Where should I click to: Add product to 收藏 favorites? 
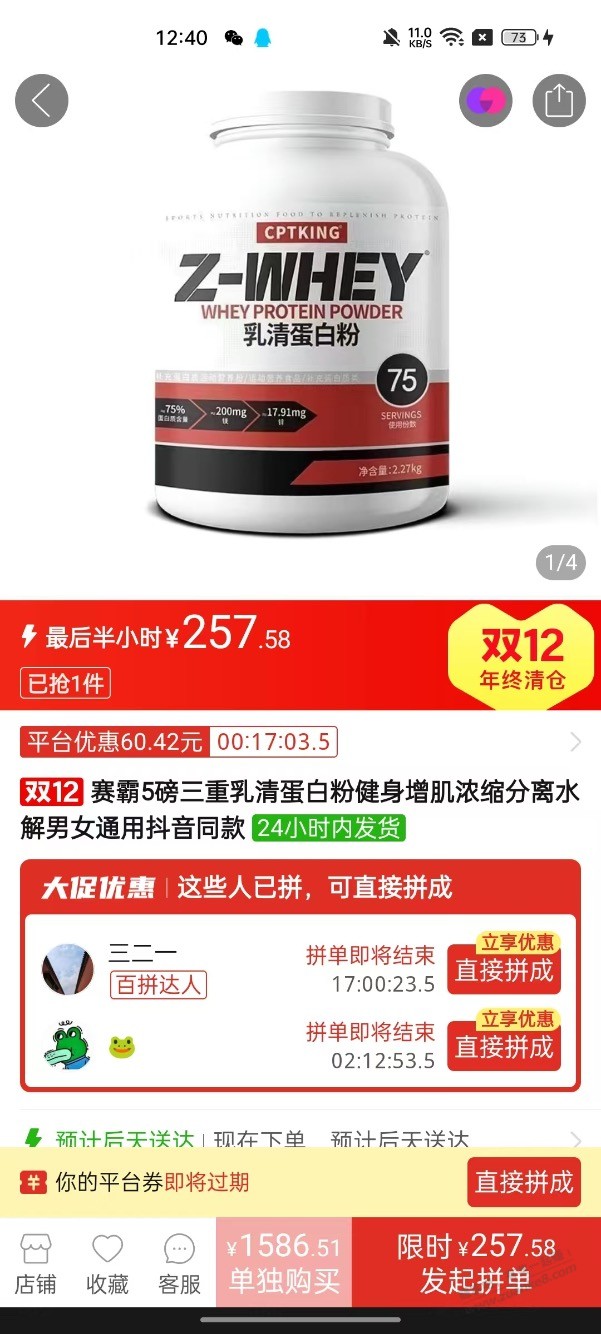click(x=107, y=1263)
